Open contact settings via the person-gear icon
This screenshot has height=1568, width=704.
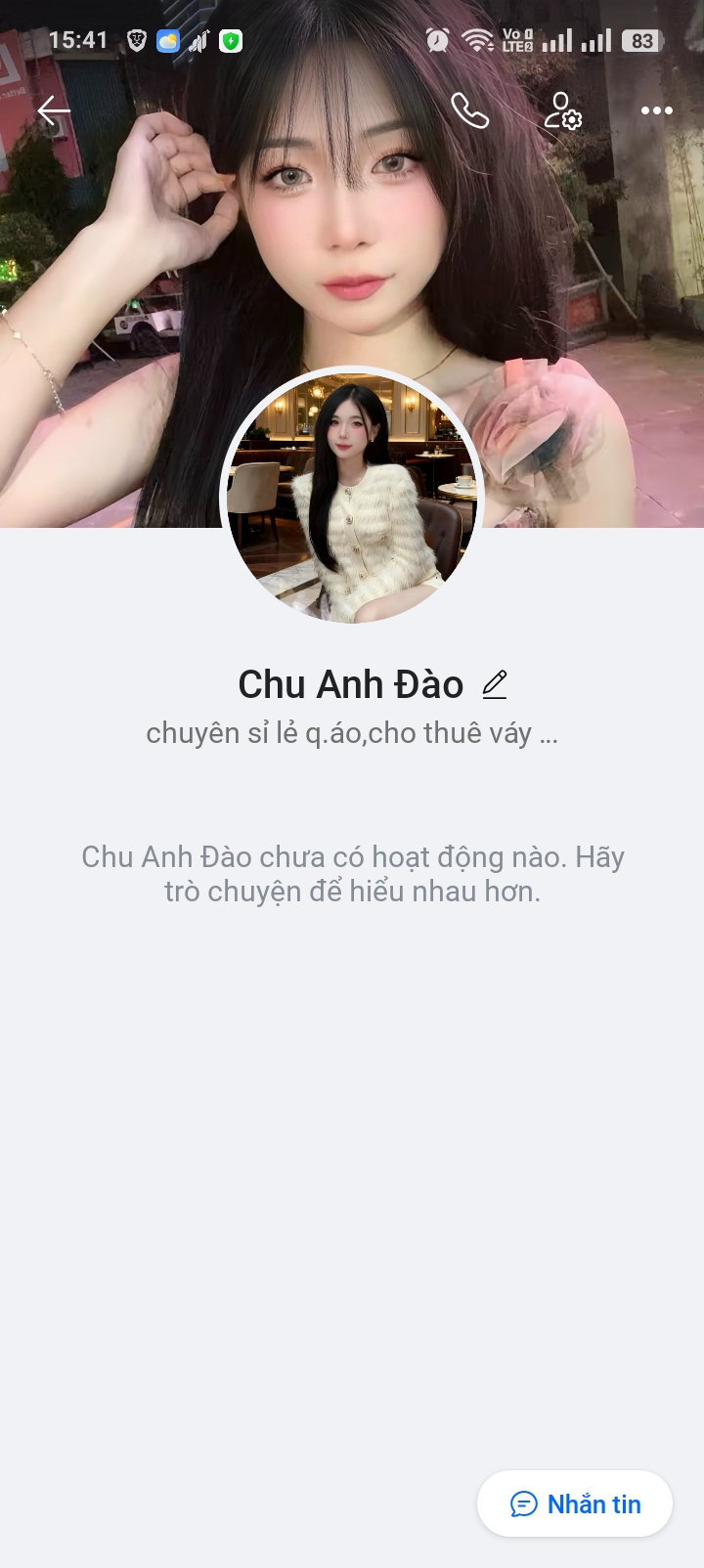pyautogui.click(x=563, y=110)
